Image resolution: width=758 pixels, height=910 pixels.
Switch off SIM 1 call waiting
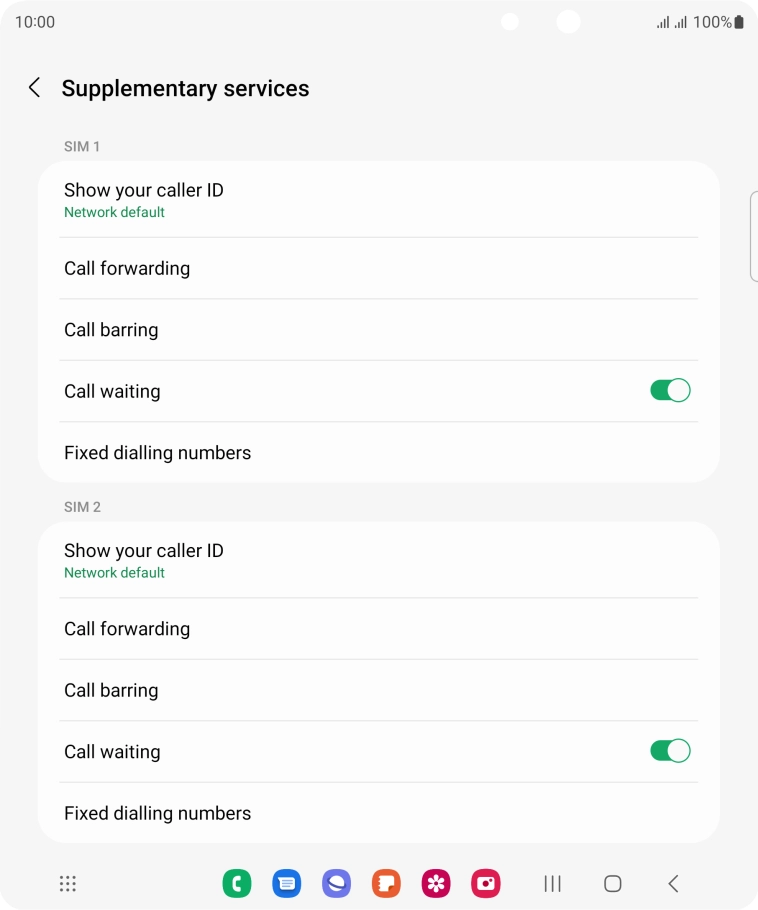pos(670,390)
